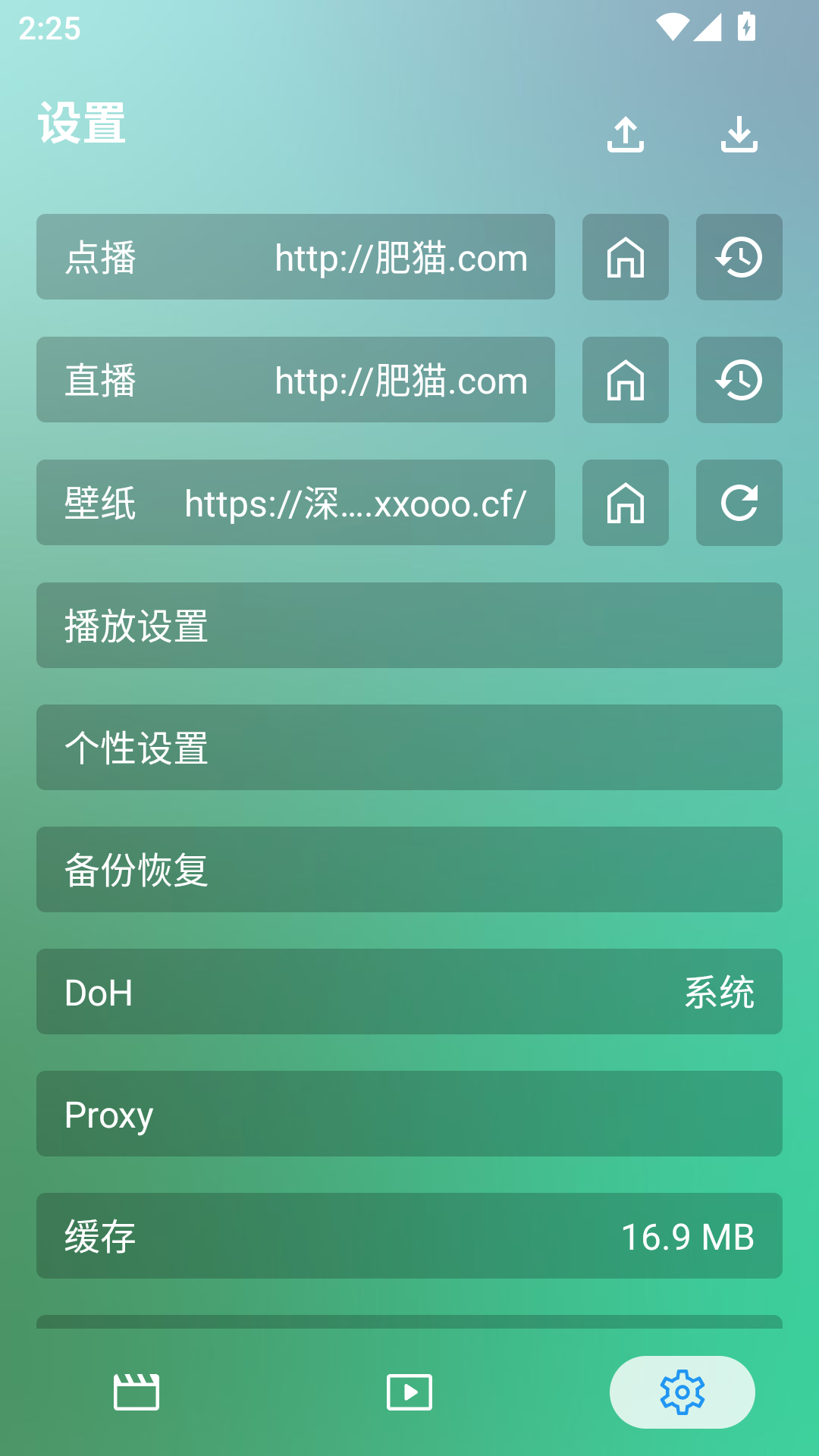The width and height of the screenshot is (819, 1456).
Task: Open 点播 address history icon
Action: coord(739,257)
